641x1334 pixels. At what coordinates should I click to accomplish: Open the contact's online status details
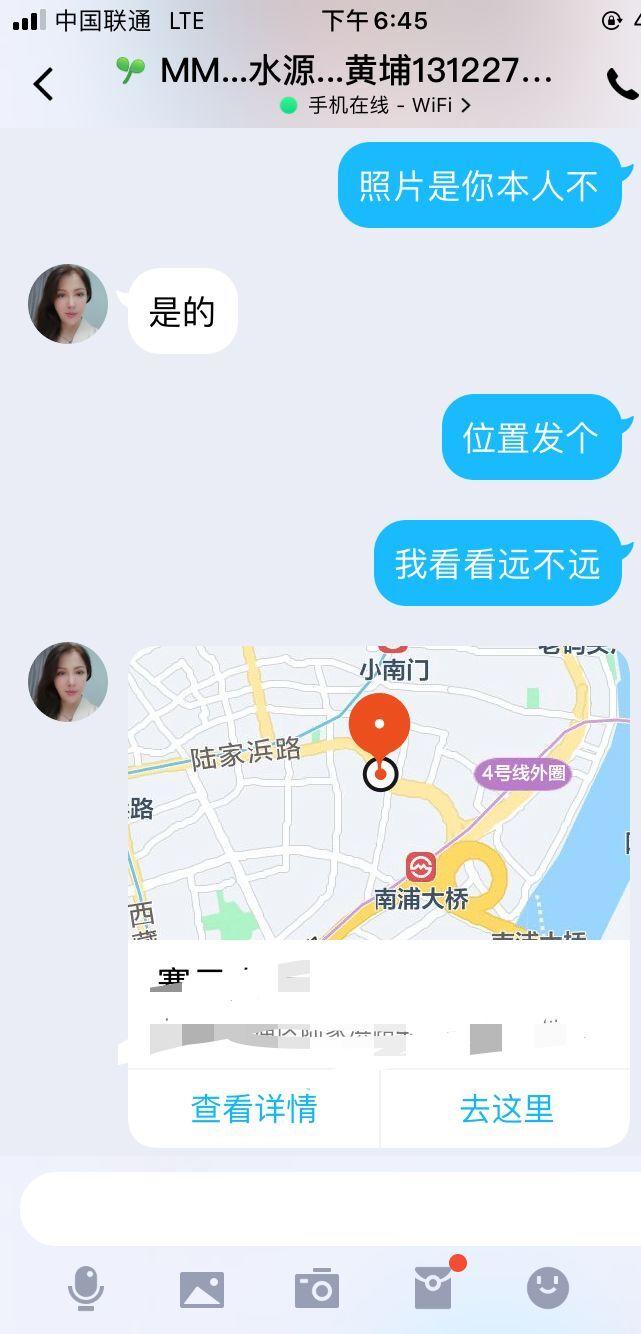coord(376,105)
